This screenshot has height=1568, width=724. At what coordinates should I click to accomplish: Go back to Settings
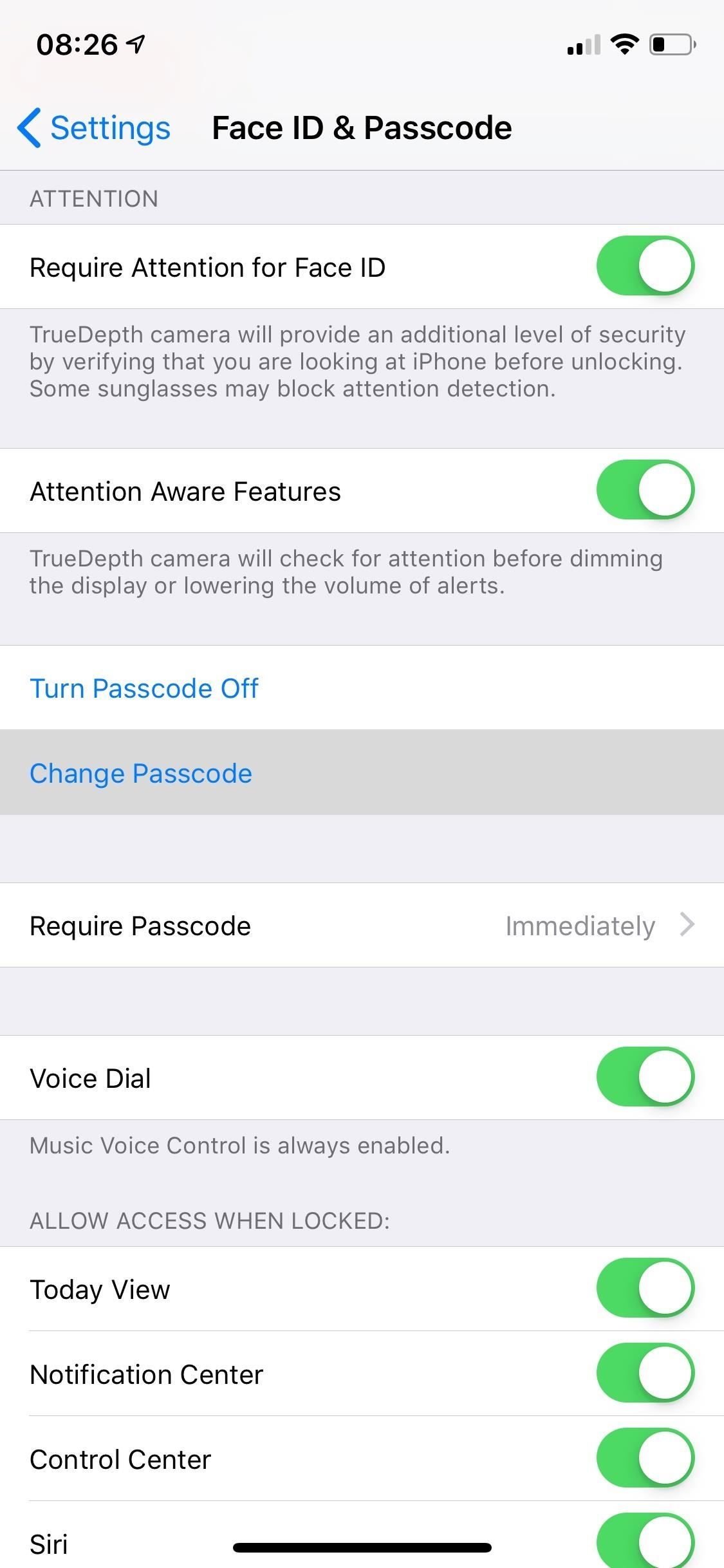coord(95,128)
